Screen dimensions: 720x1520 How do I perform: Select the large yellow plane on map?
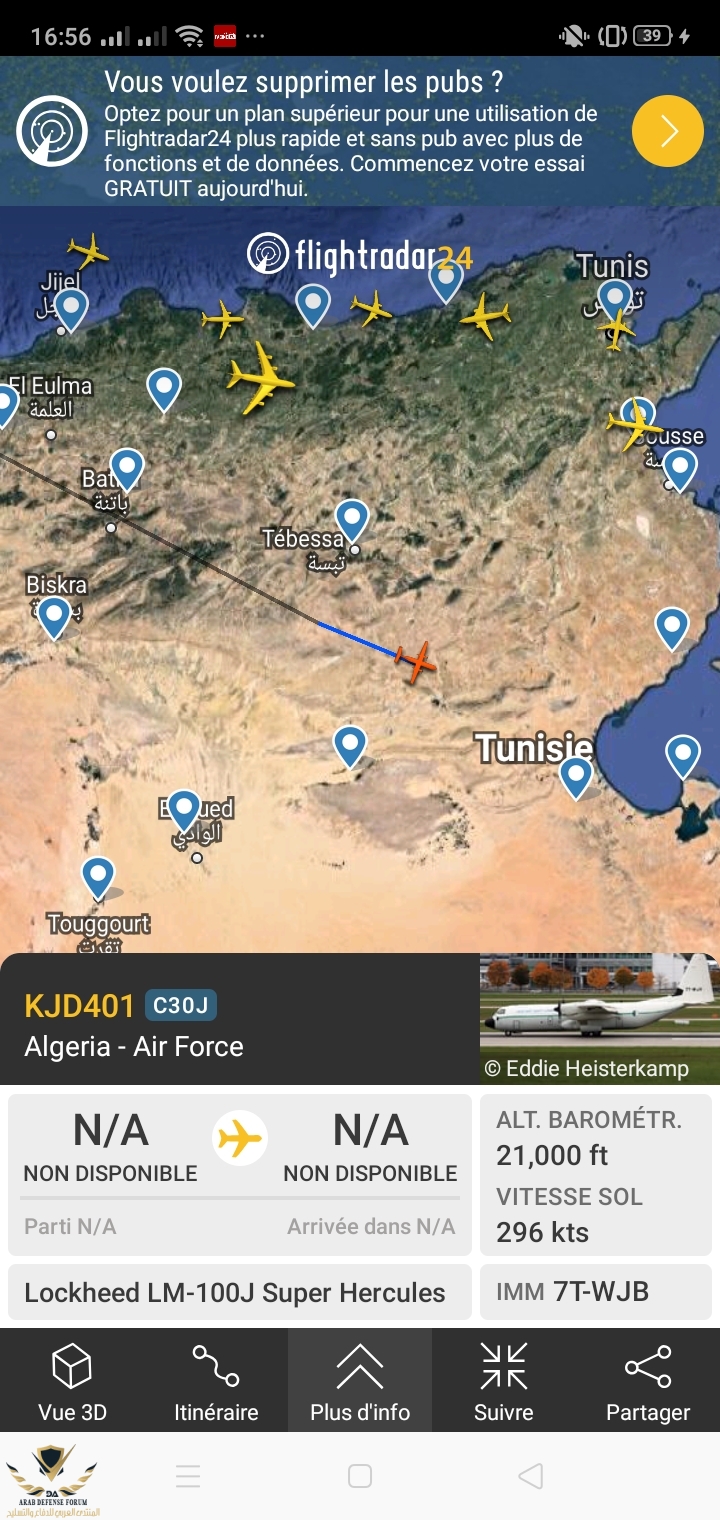261,379
